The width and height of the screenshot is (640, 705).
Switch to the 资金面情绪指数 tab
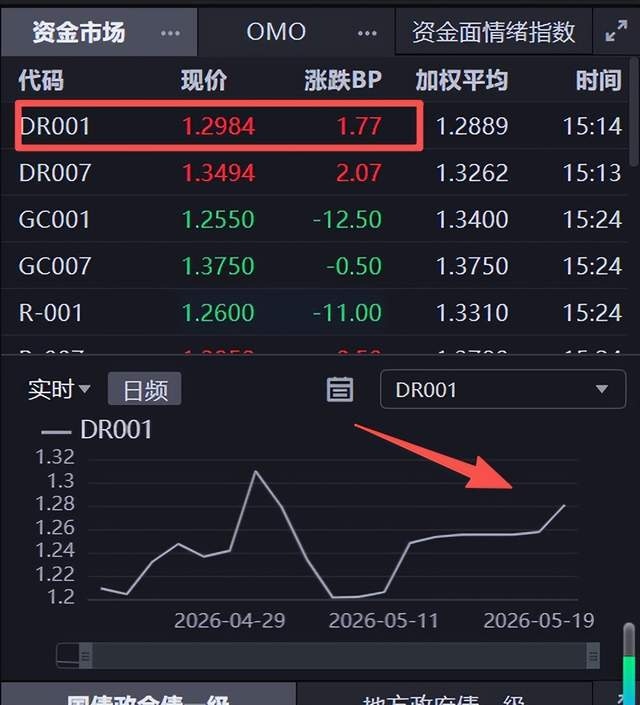click(x=493, y=32)
